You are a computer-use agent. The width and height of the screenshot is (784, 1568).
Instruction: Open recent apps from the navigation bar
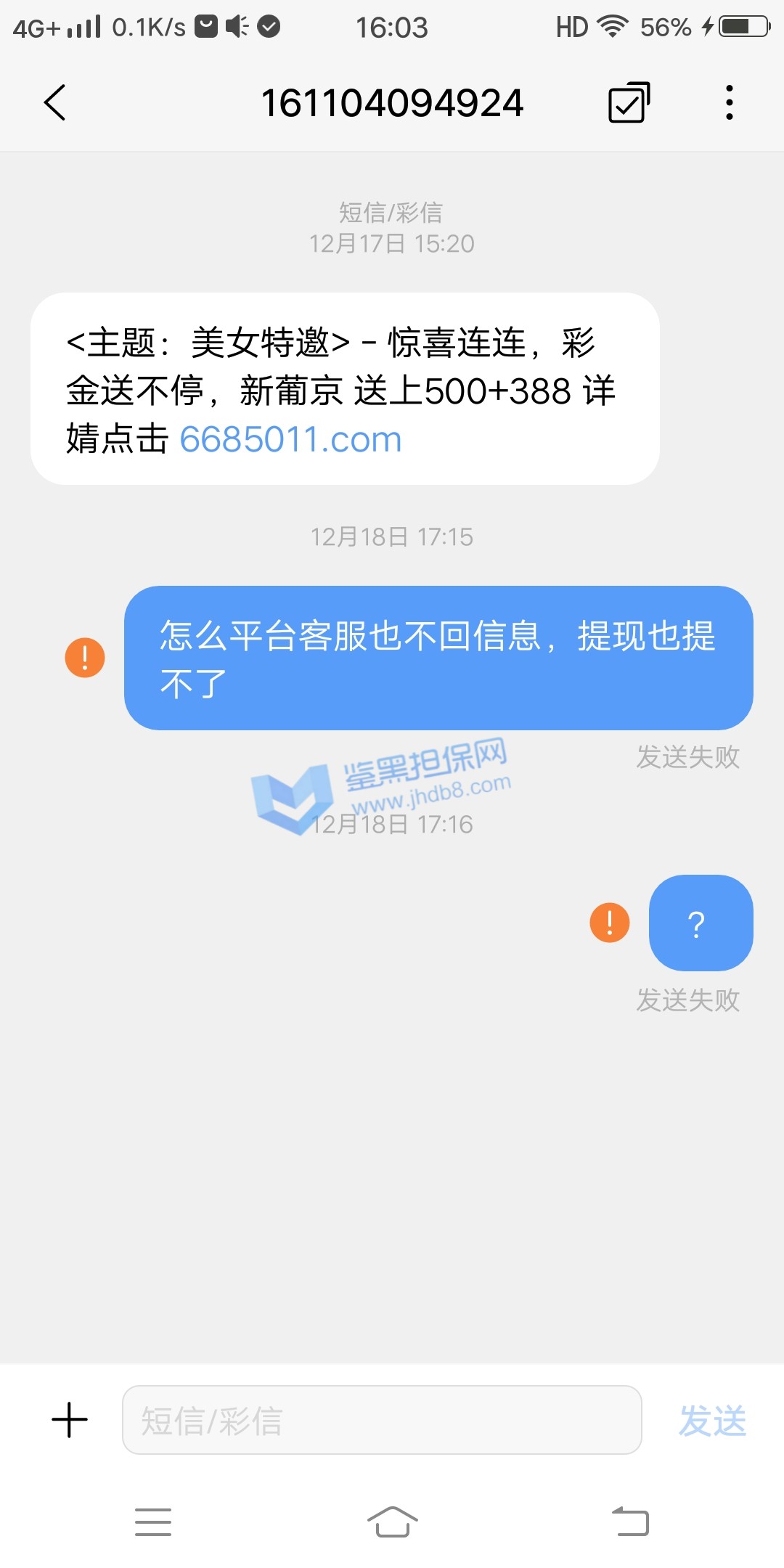(x=153, y=1522)
